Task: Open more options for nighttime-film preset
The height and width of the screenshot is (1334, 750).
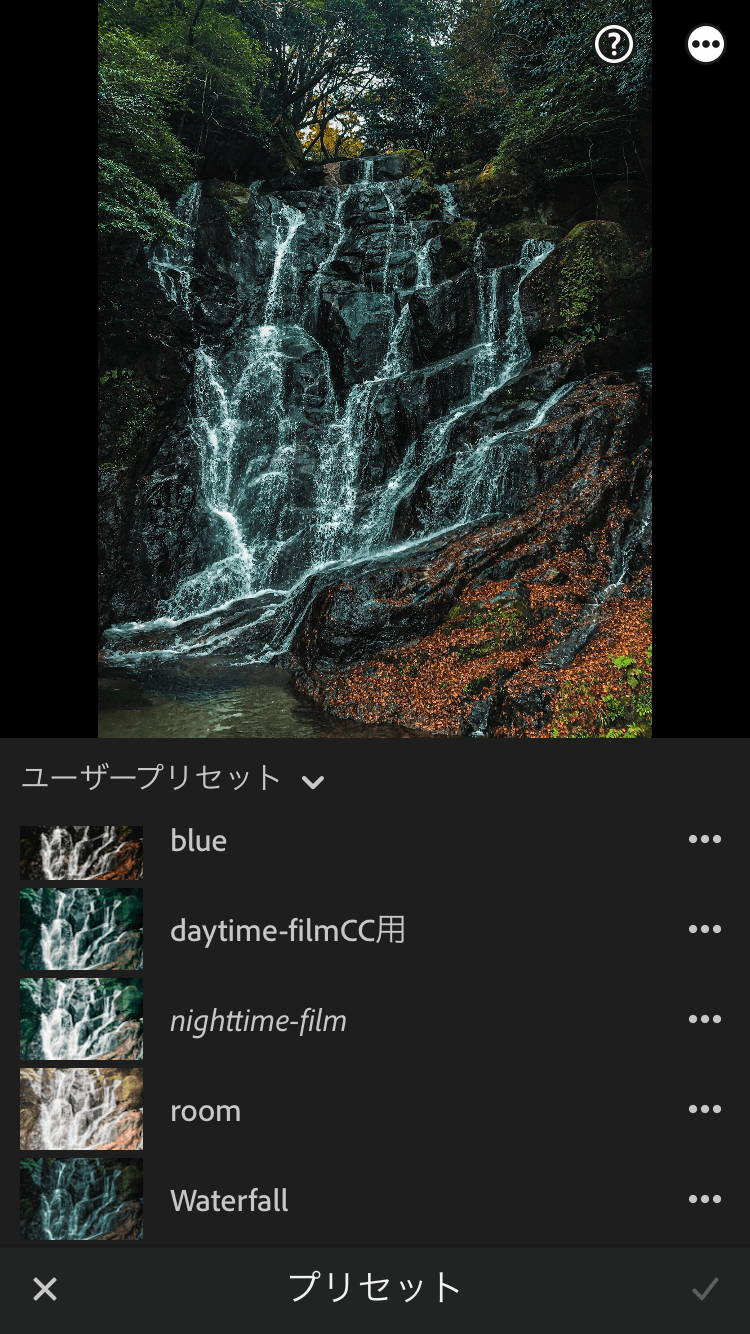Action: (705, 1019)
